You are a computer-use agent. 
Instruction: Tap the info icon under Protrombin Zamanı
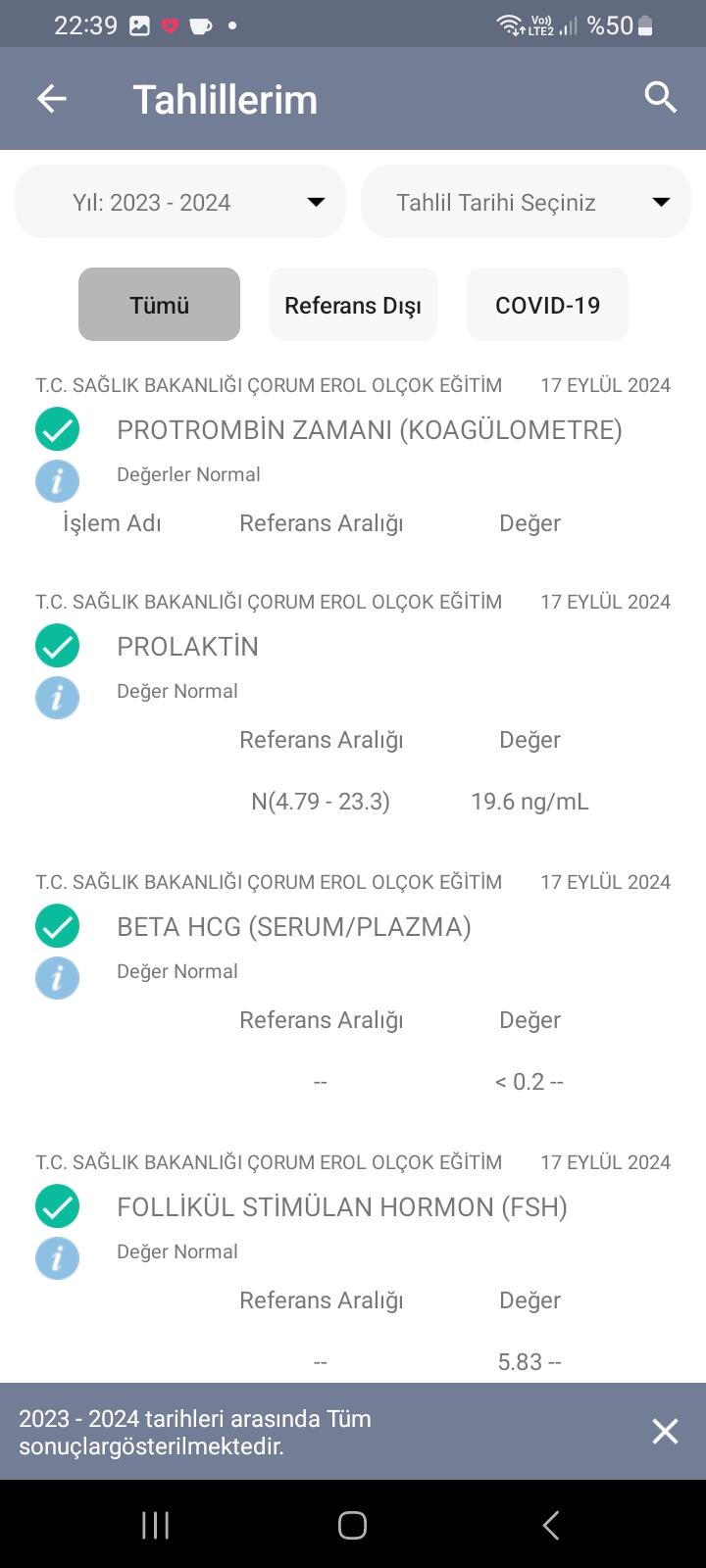pyautogui.click(x=57, y=481)
